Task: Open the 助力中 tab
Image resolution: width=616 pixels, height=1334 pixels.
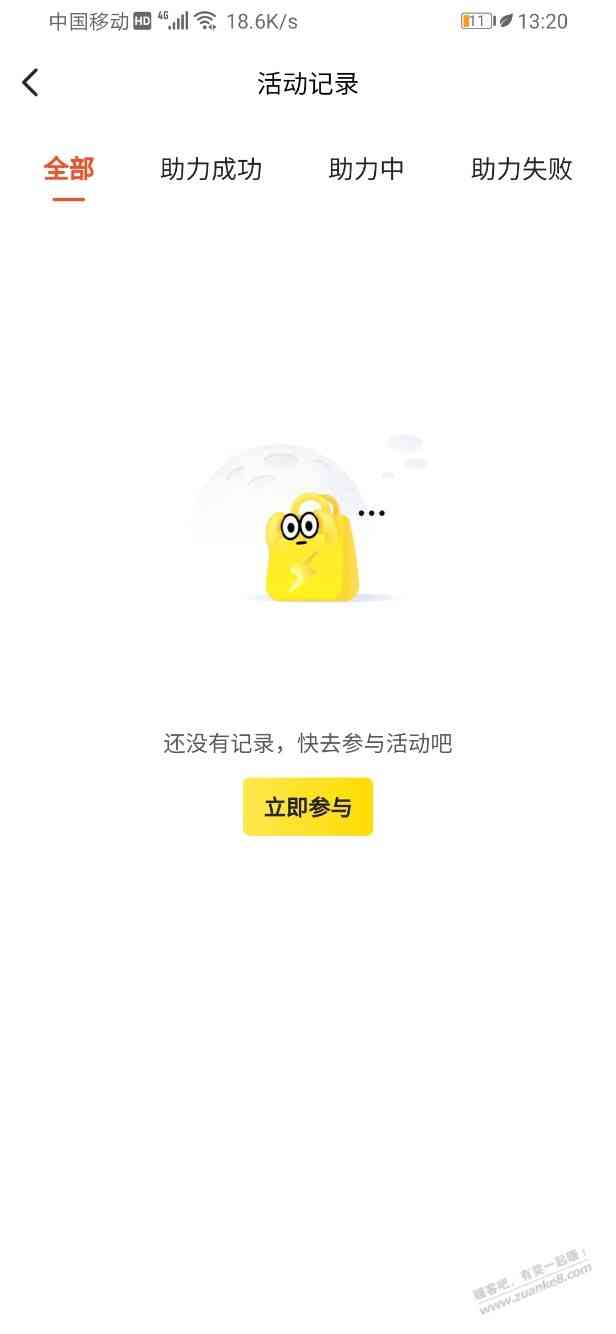Action: pos(366,169)
